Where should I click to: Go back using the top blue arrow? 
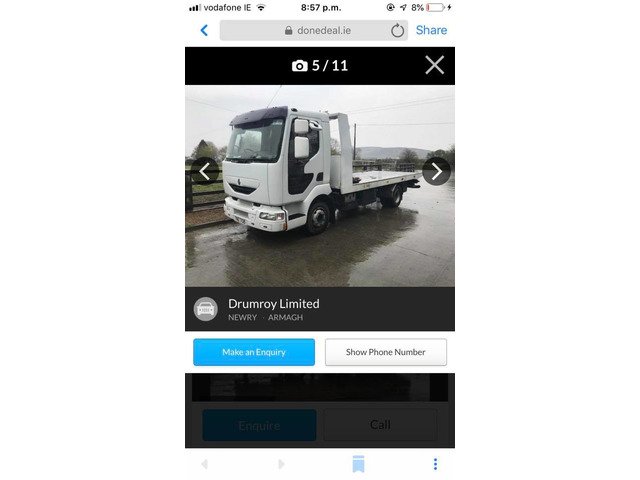coord(204,30)
